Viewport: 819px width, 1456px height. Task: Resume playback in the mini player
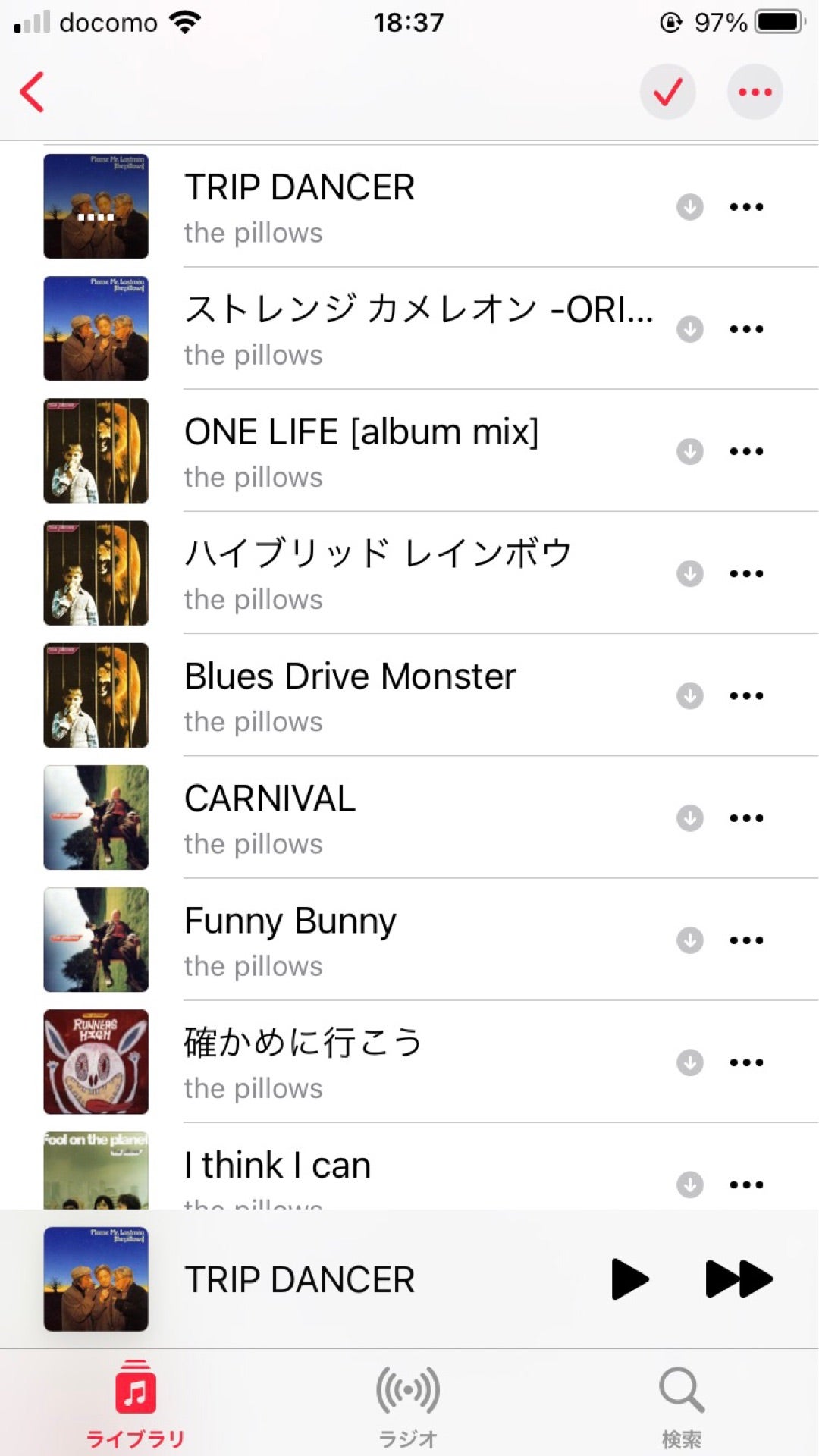coord(629,1279)
